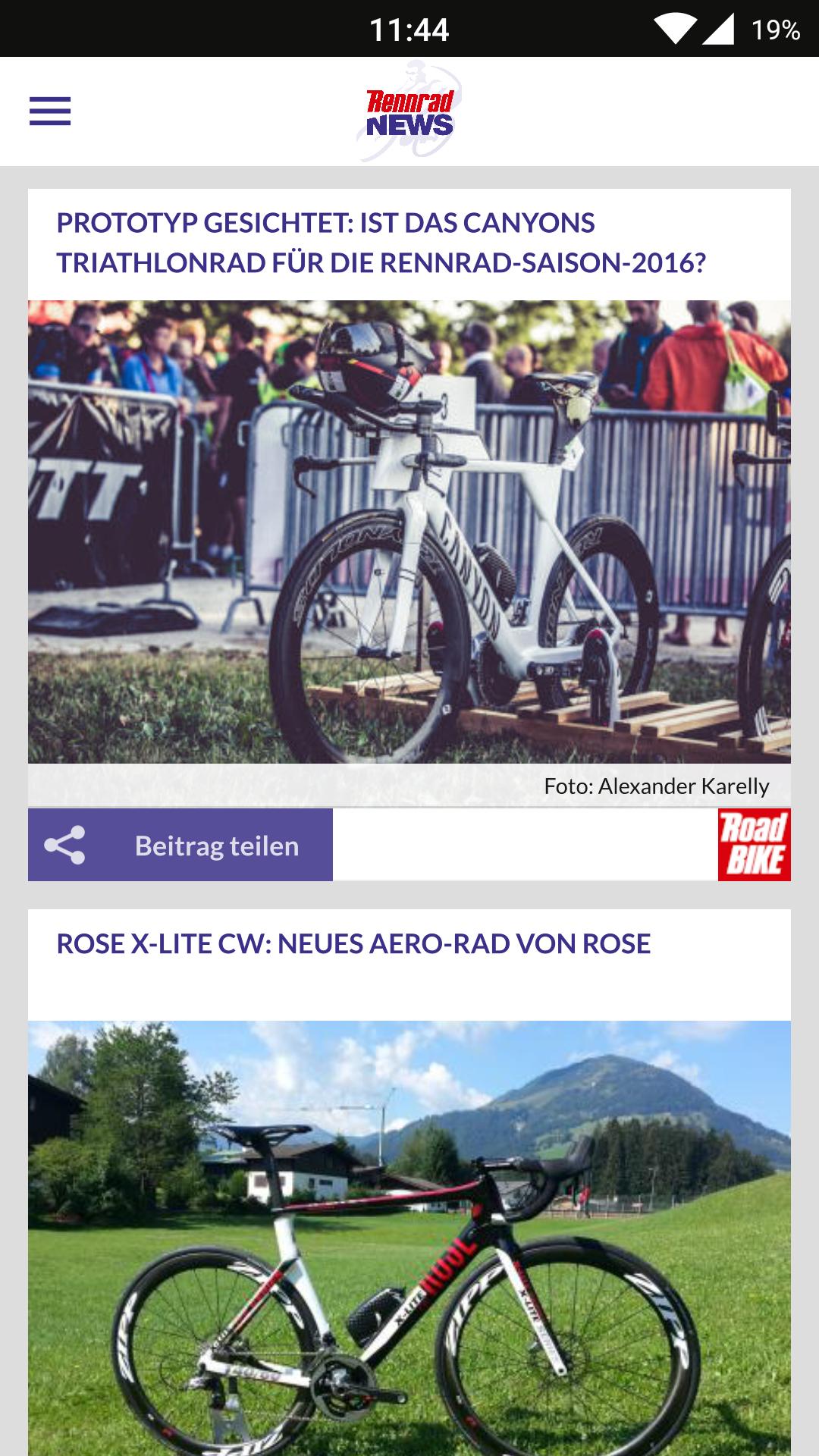Click the white space beside Beitrag teilen
Image resolution: width=819 pixels, height=1456 pixels.
tap(523, 844)
